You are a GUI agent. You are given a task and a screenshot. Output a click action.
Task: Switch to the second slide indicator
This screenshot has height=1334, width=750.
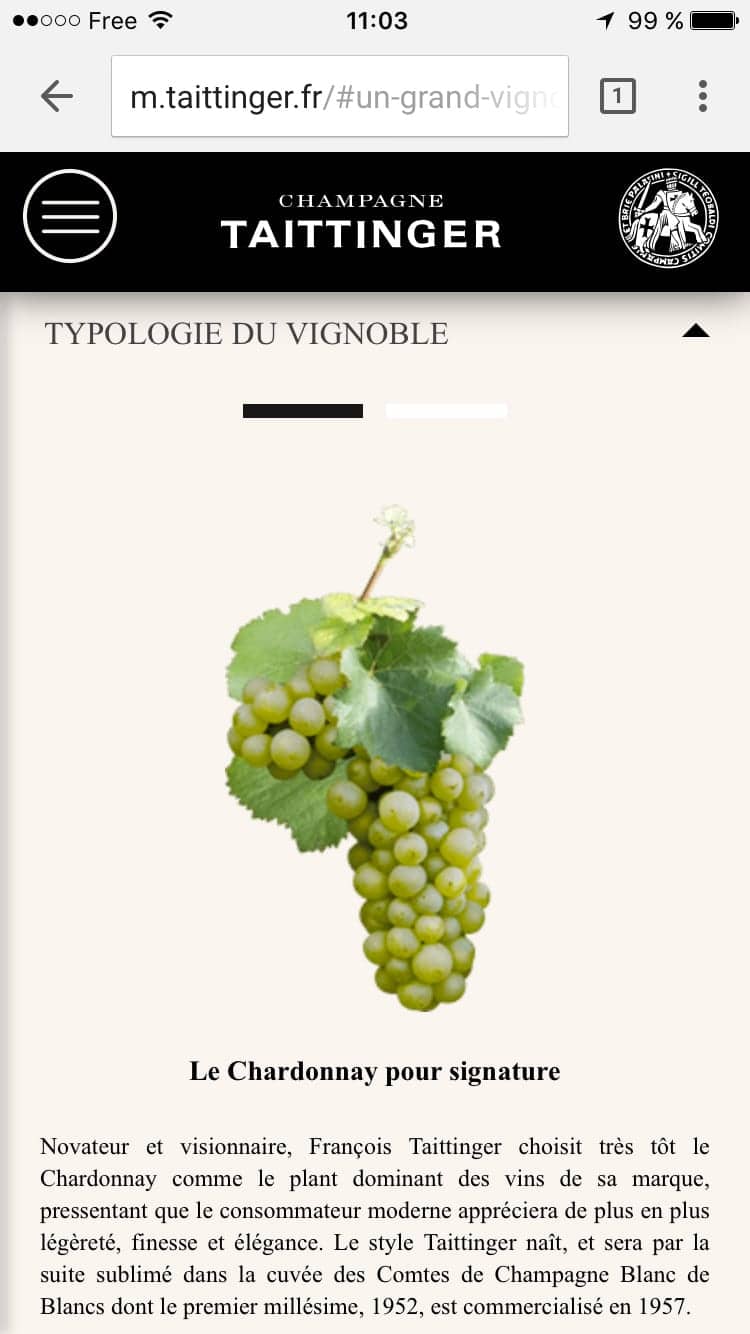446,411
